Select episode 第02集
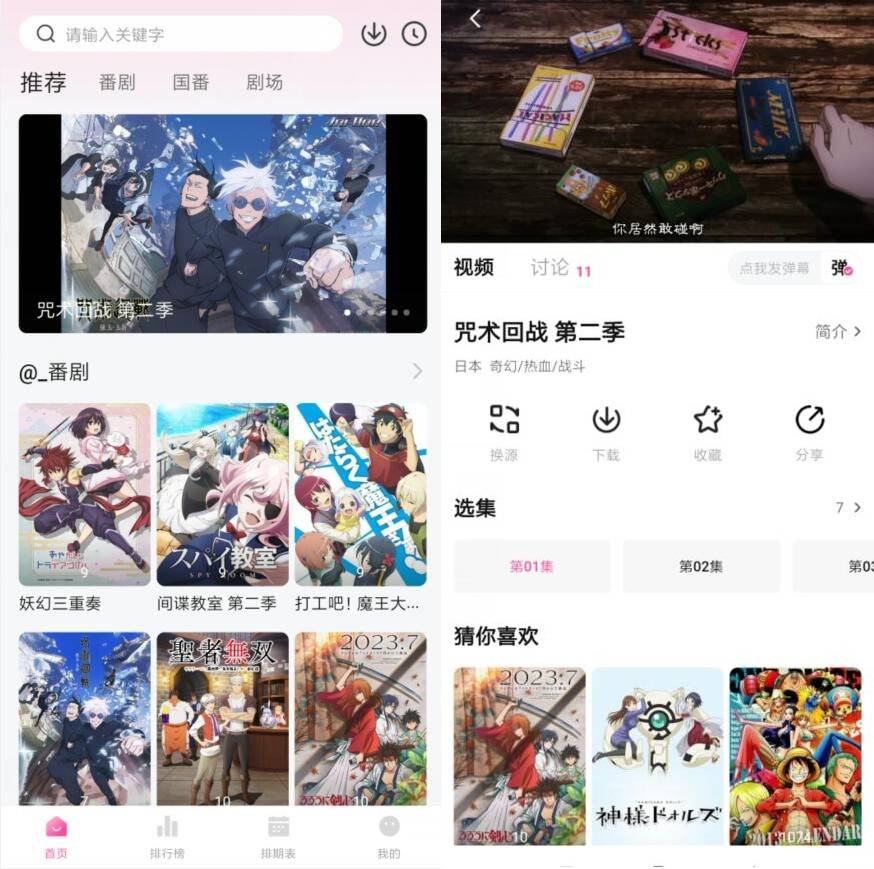The width and height of the screenshot is (874, 869). (x=701, y=566)
